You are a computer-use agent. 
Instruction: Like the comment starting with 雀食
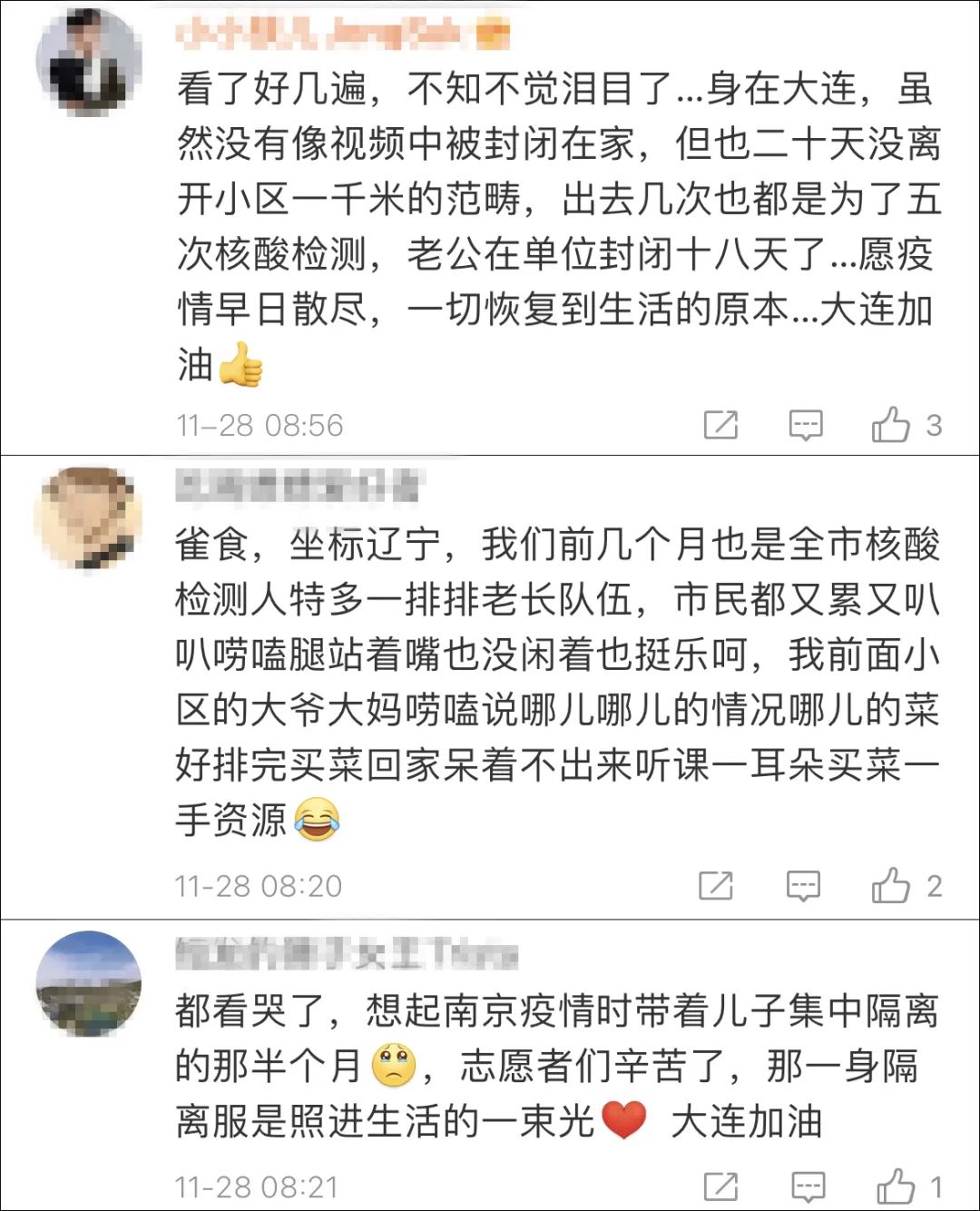891,886
